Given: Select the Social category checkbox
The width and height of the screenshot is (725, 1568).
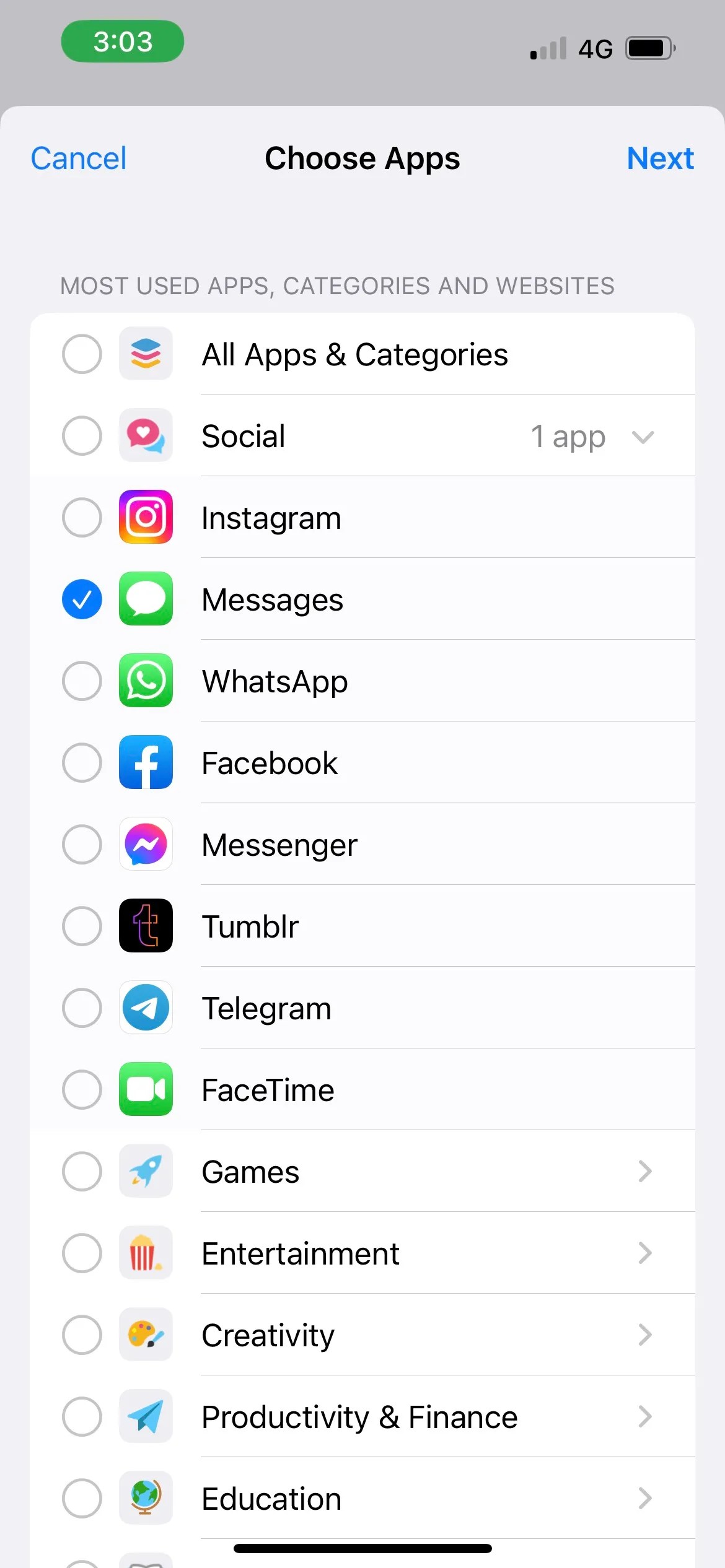Looking at the screenshot, I should click(82, 436).
